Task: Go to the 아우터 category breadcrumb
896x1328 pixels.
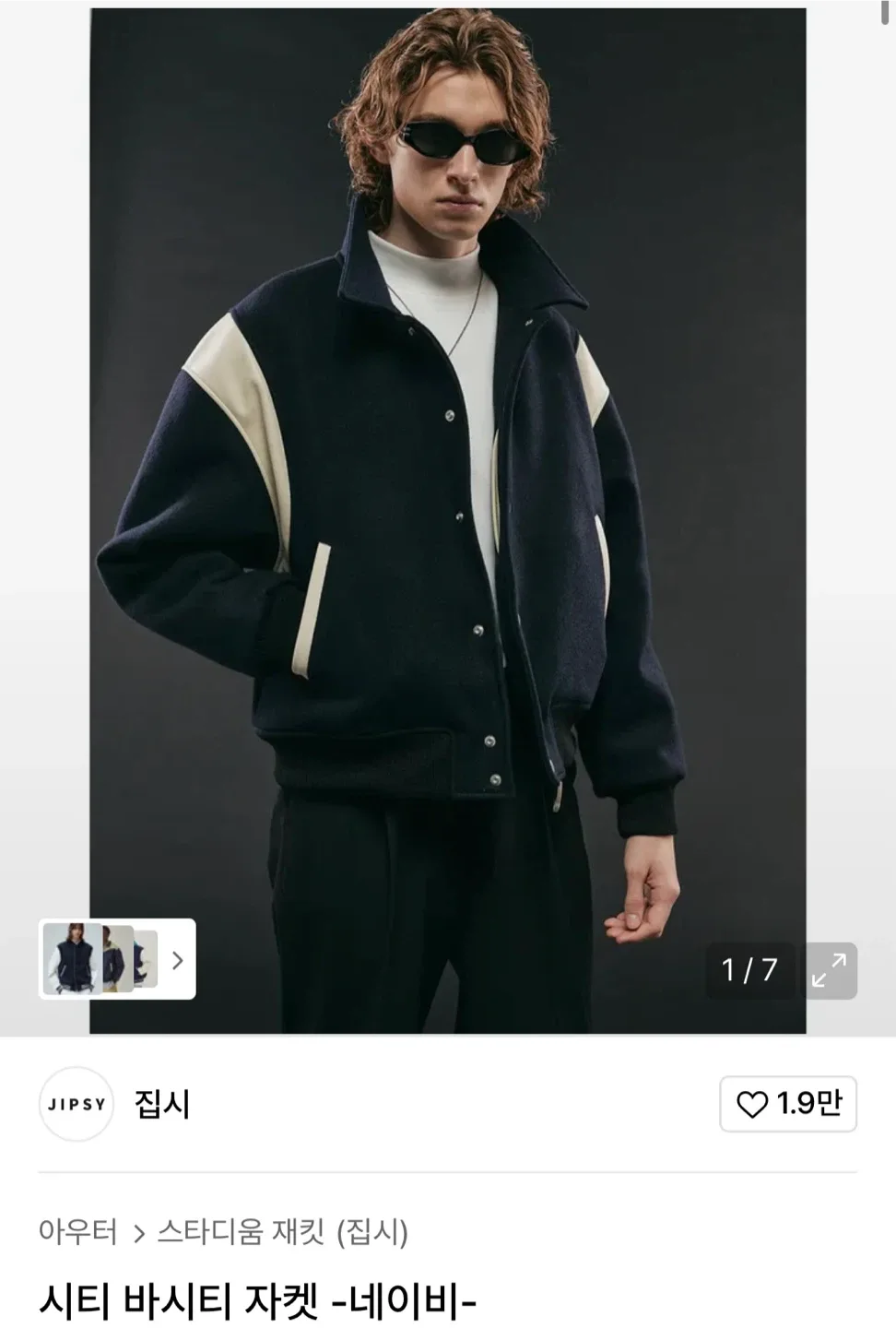Action: pos(78,1232)
